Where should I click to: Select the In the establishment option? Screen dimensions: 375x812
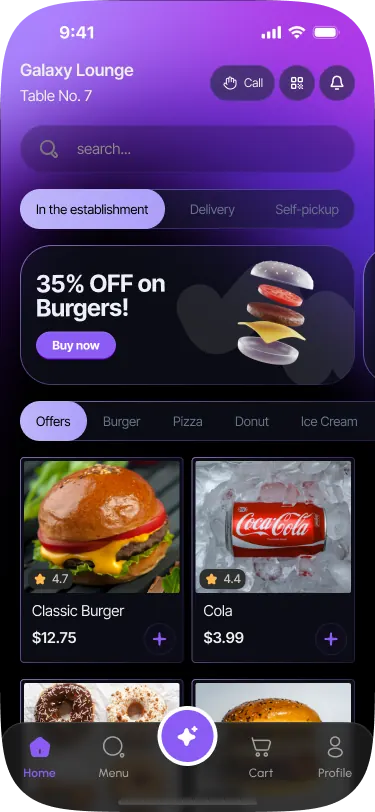click(92, 209)
